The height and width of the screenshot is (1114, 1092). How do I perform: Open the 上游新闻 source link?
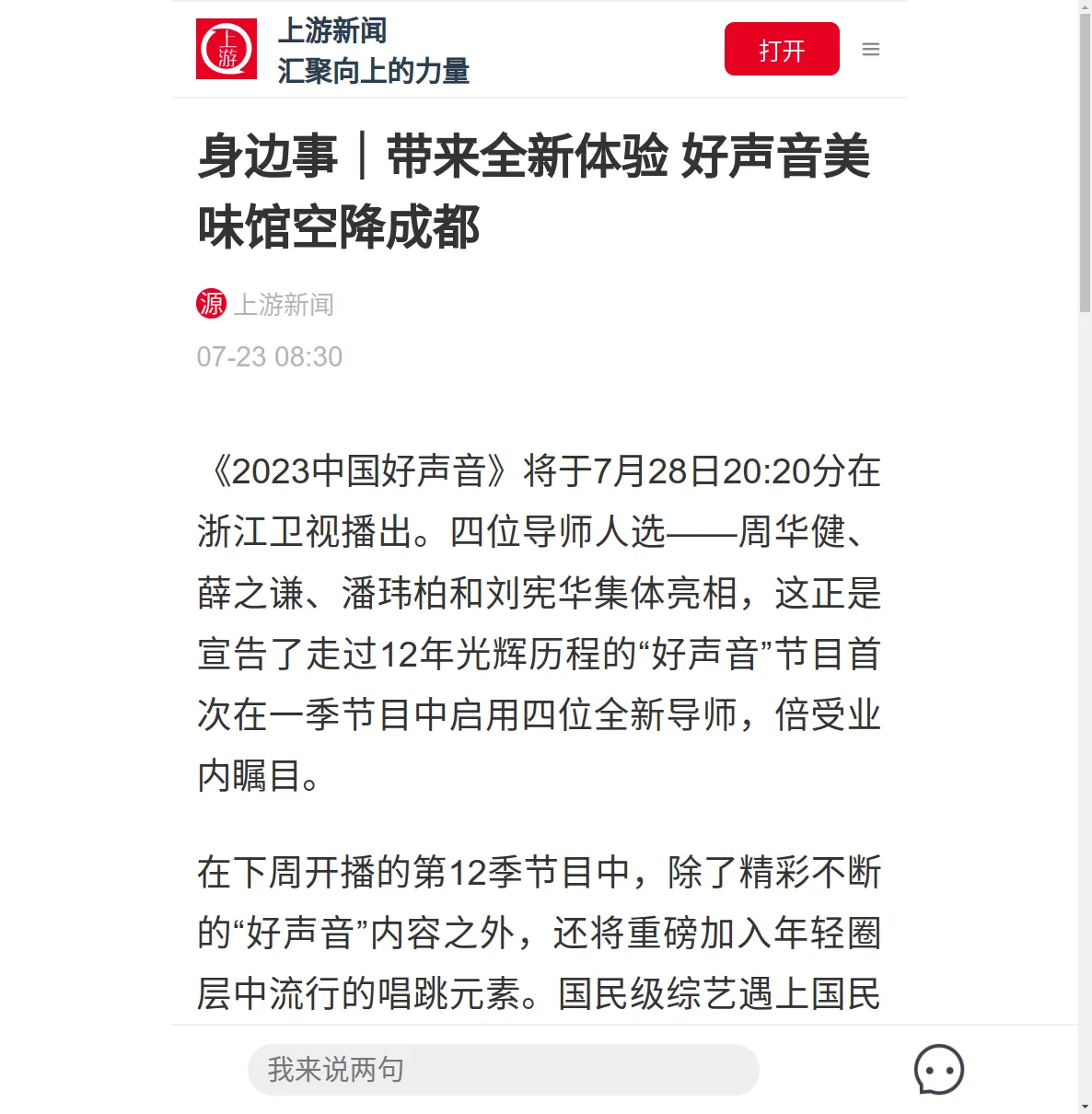[x=283, y=305]
